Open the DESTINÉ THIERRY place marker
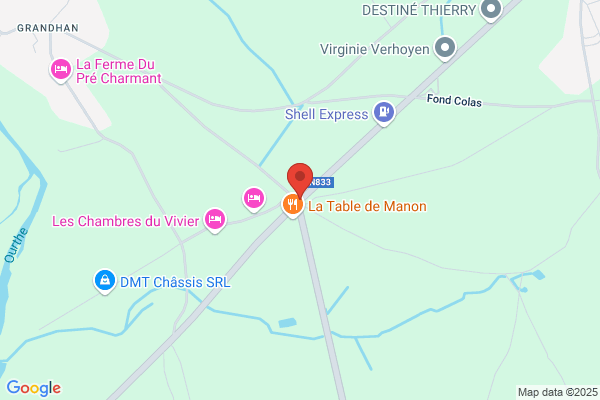 [491, 11]
